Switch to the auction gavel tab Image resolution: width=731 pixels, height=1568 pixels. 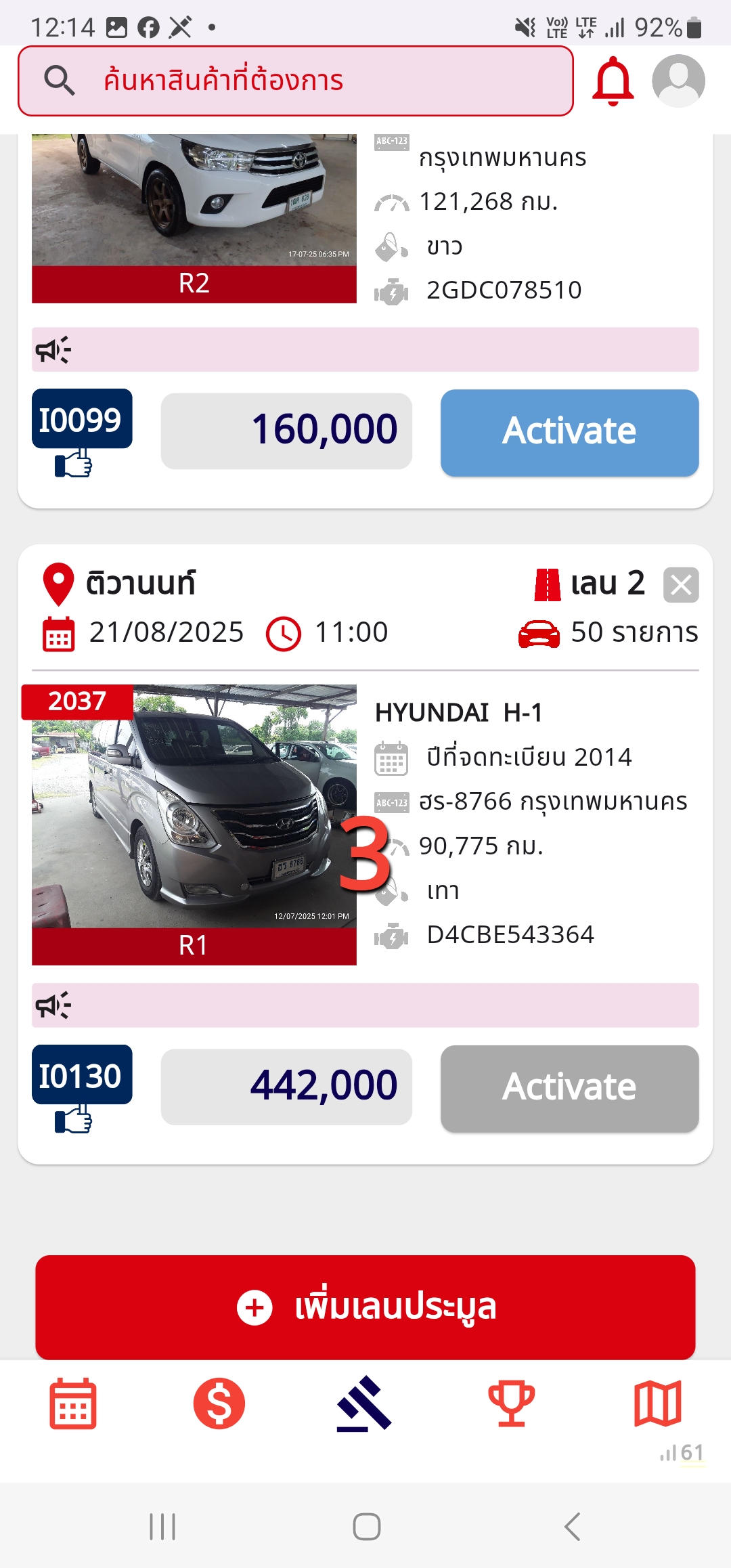[365, 1403]
